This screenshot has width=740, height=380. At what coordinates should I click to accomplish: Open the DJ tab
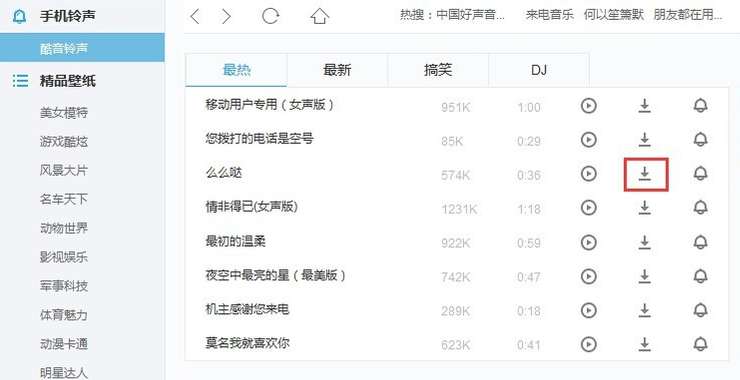click(x=539, y=70)
